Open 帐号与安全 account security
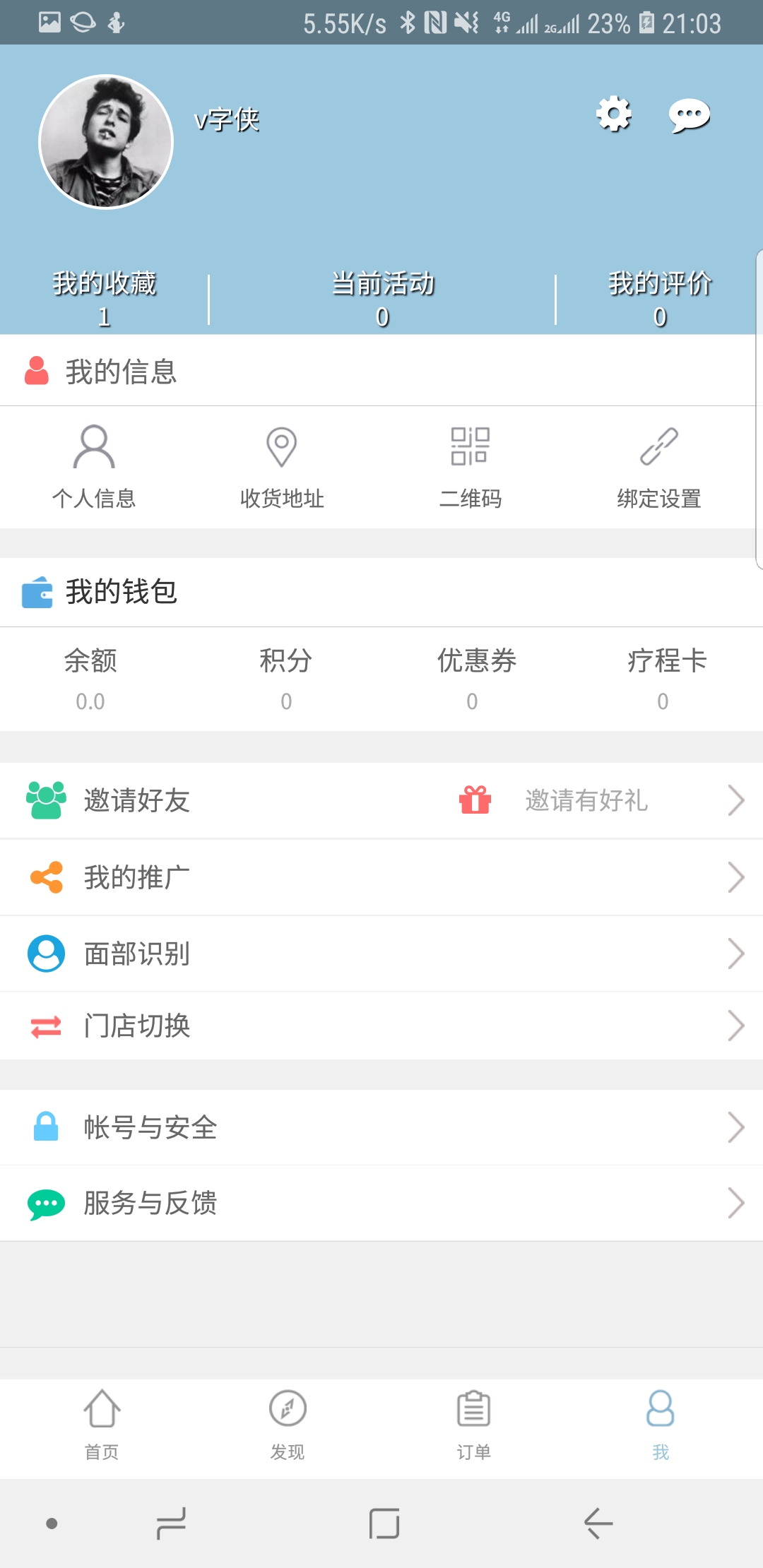This screenshot has width=763, height=1568. pos(381,1127)
